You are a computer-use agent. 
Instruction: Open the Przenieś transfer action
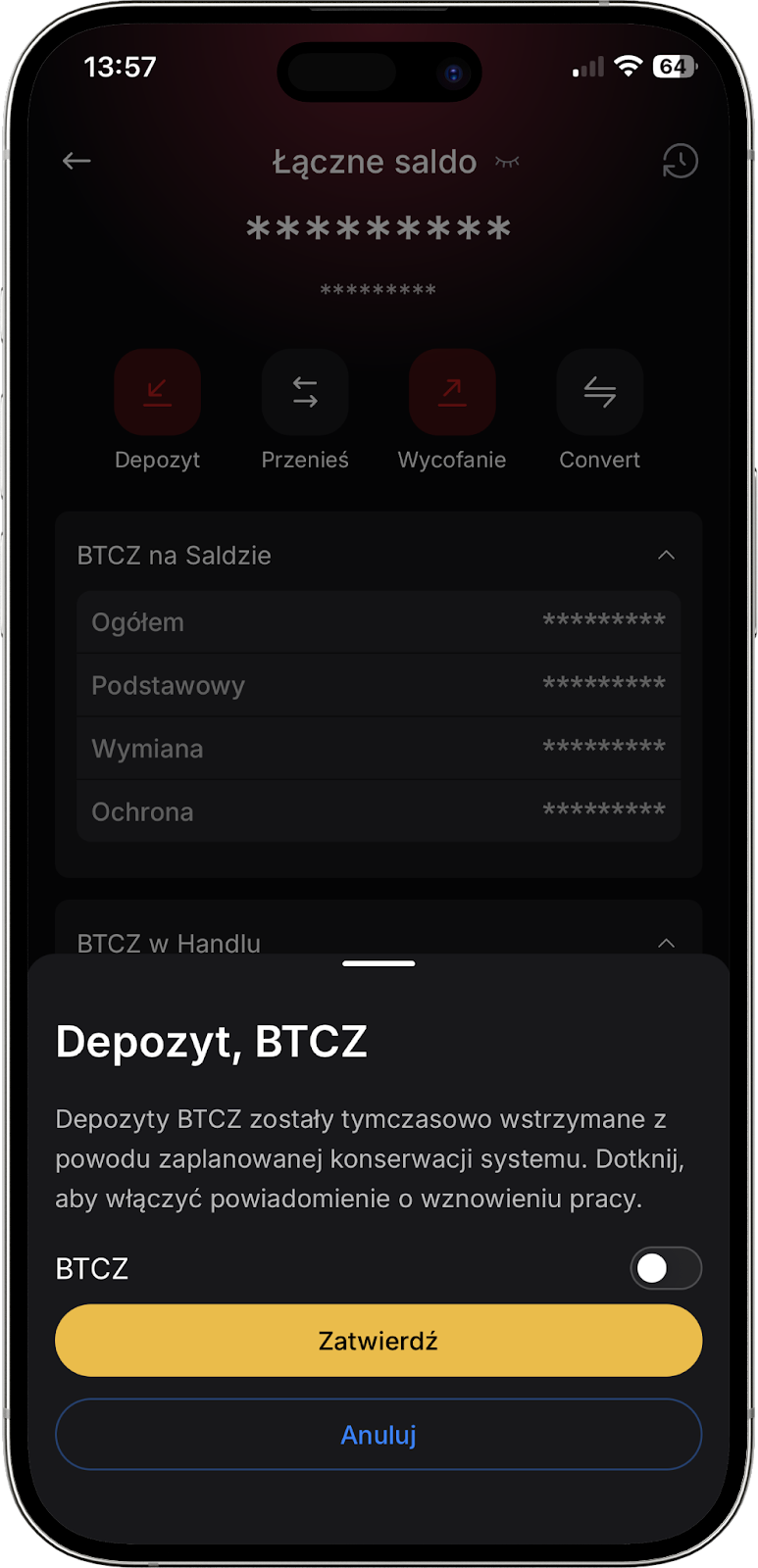tap(305, 392)
